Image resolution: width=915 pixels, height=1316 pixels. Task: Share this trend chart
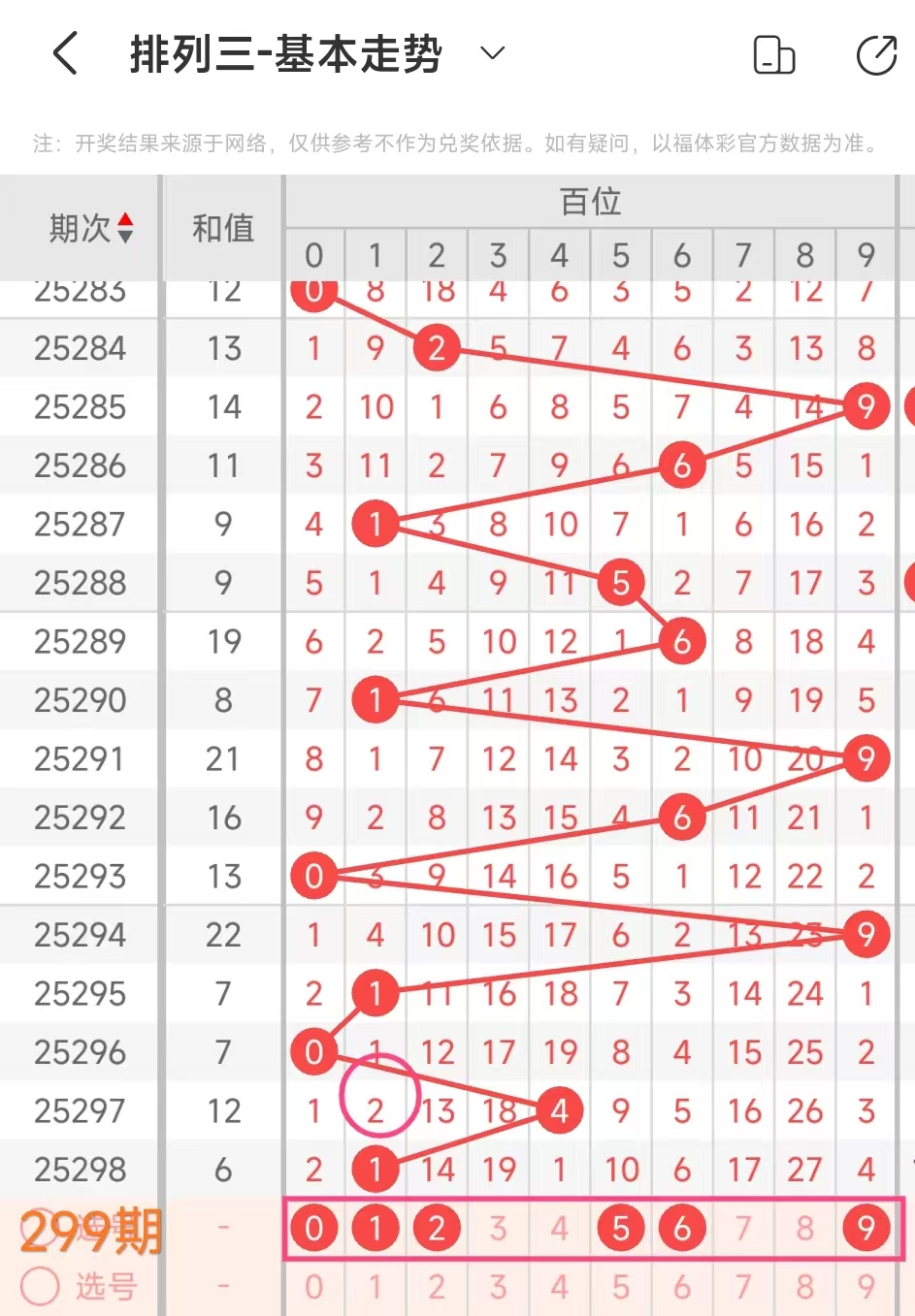876,54
